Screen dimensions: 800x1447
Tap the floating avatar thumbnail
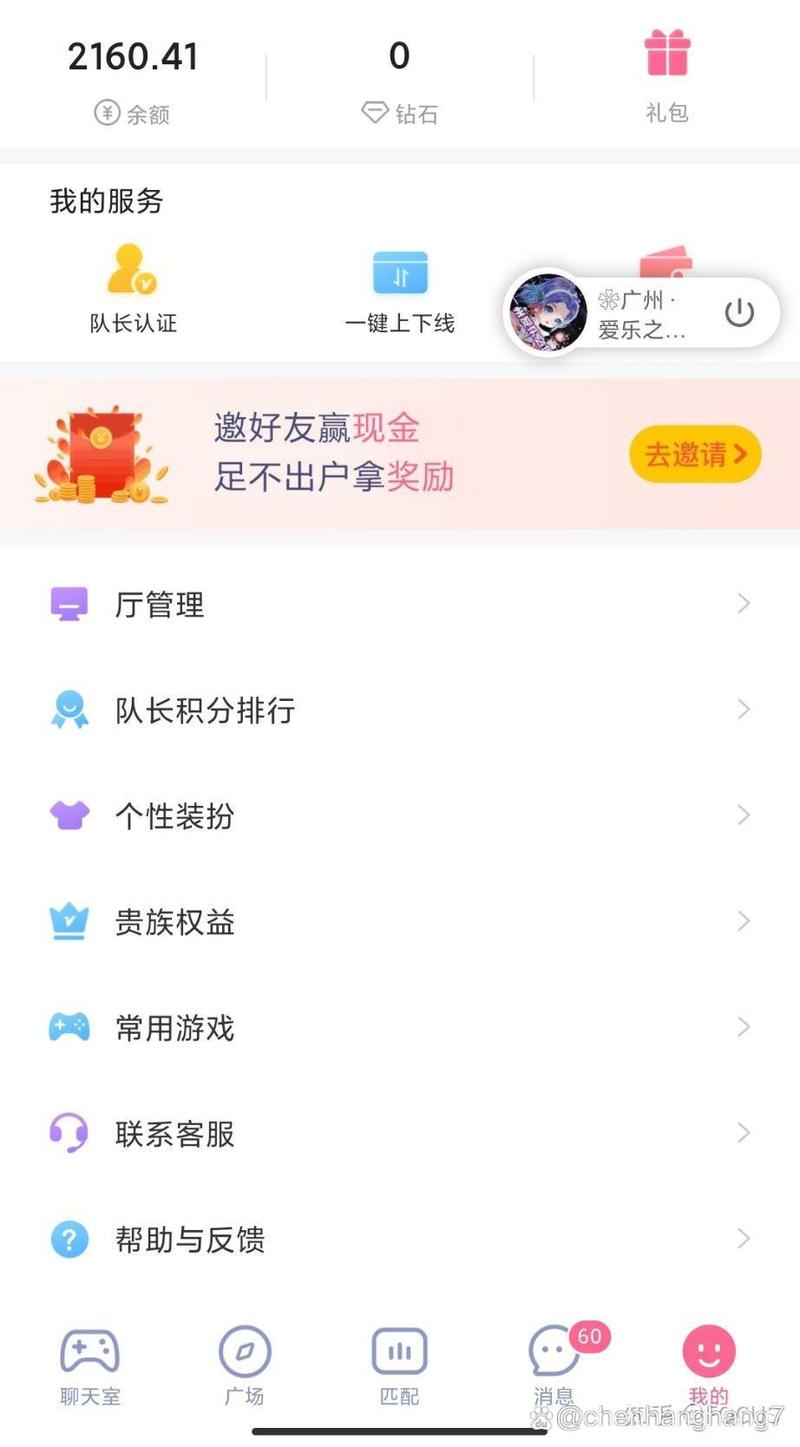548,311
